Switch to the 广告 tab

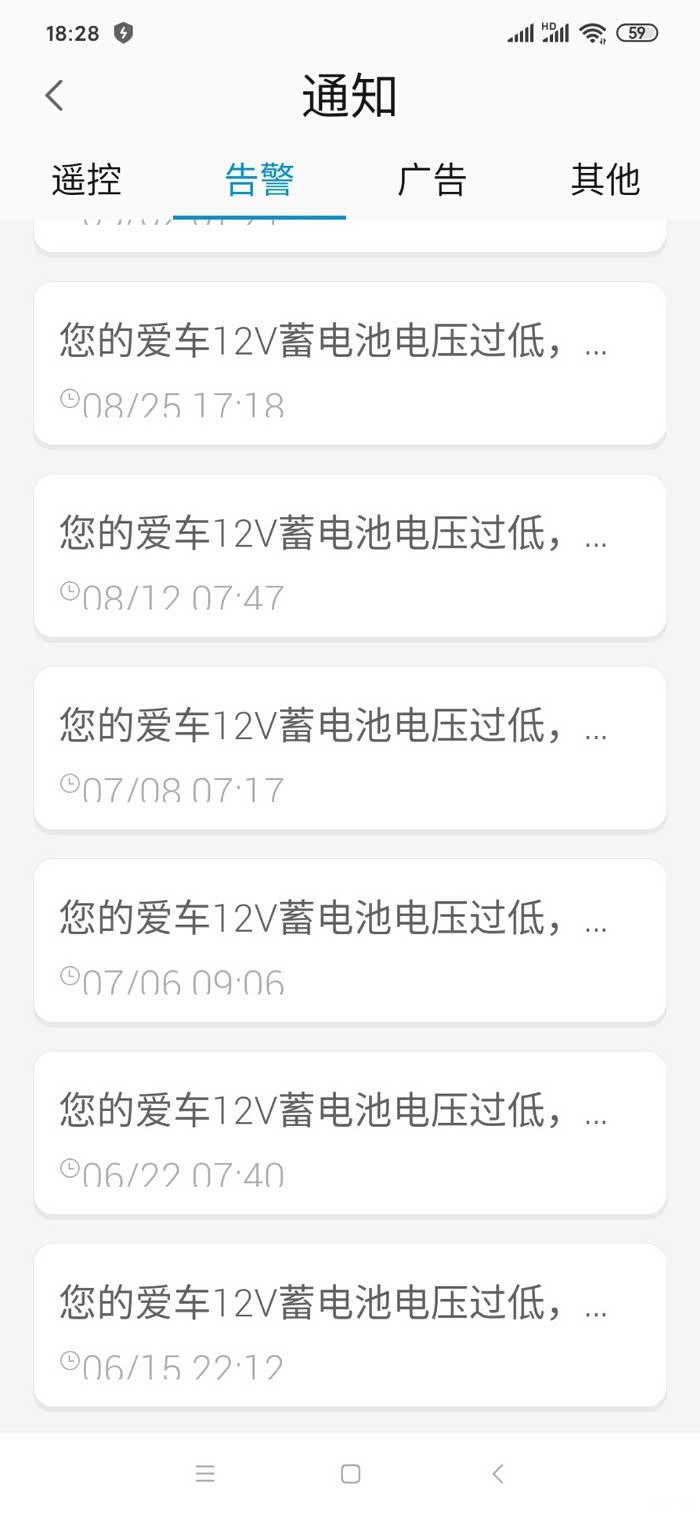pos(432,180)
